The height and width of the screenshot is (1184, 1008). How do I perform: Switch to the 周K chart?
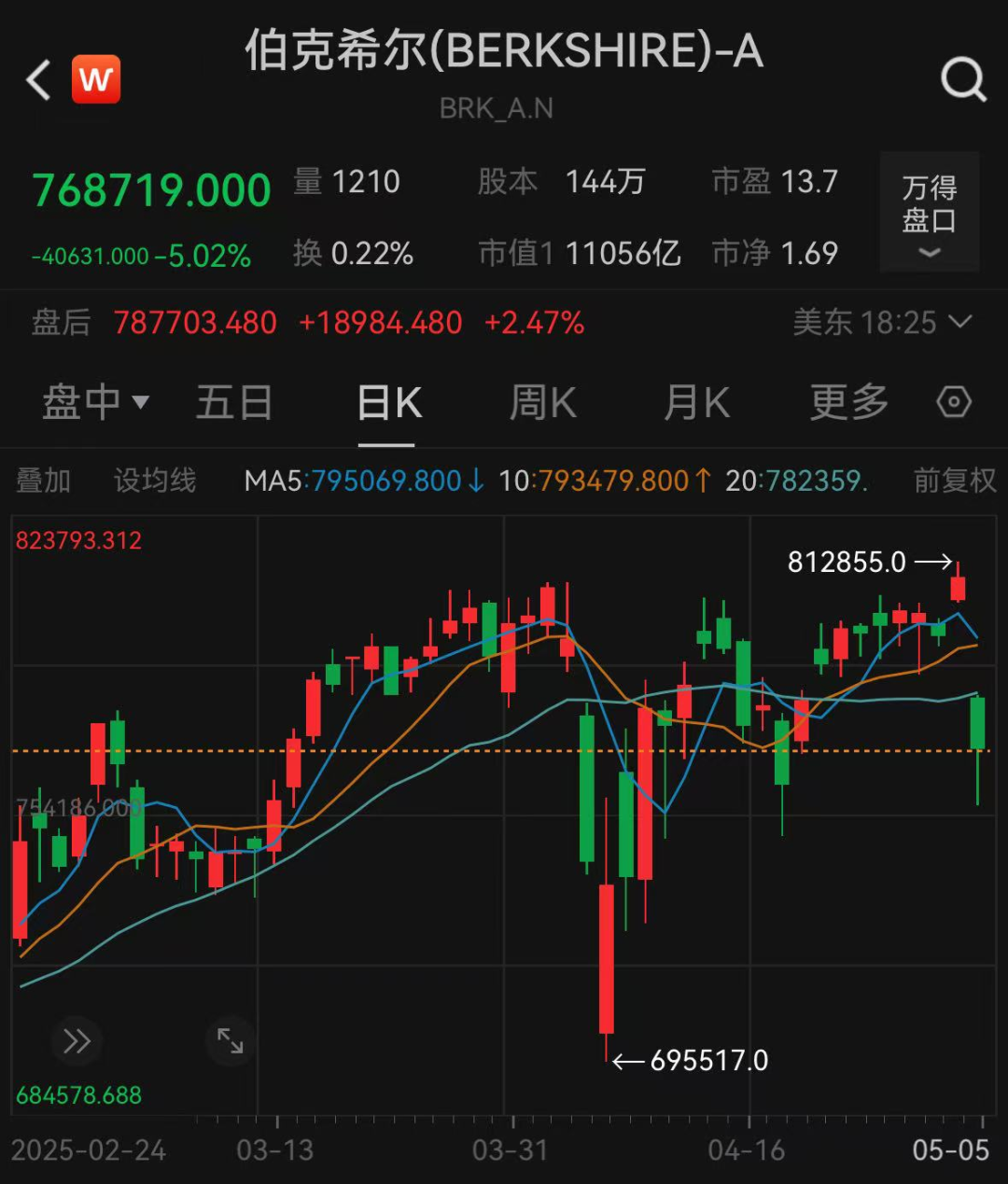coord(542,403)
